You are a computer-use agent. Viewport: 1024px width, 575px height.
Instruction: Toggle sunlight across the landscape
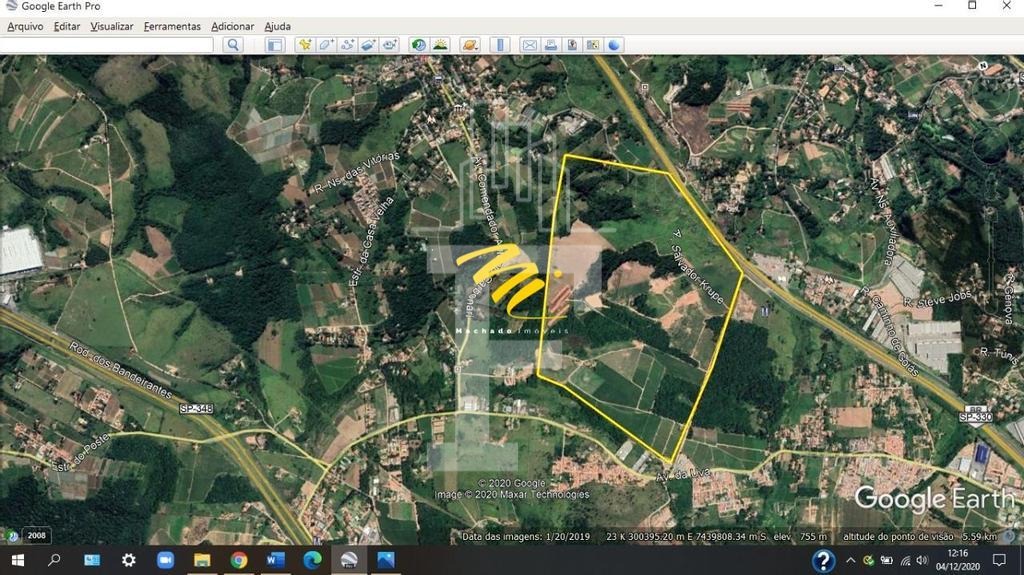[440, 45]
